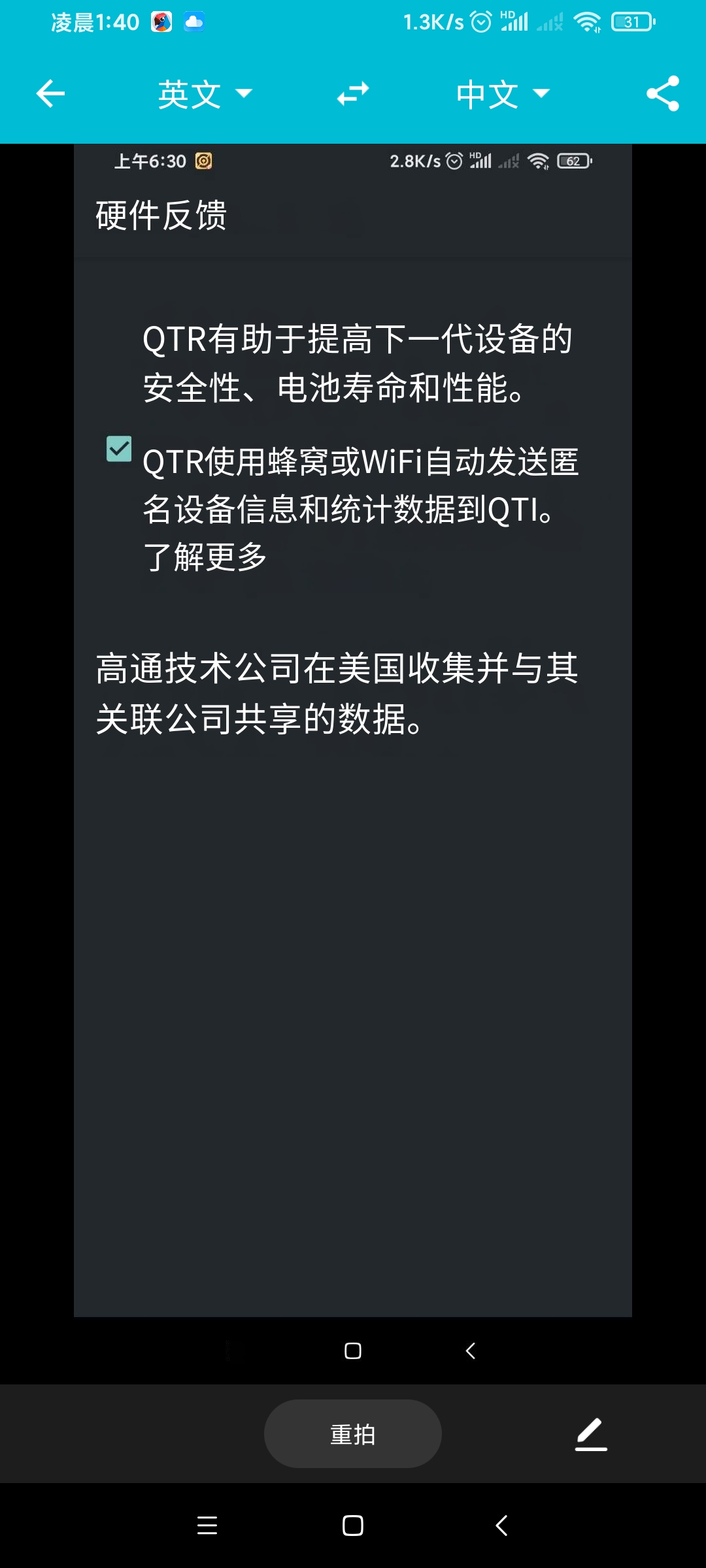Tap the 重拍 retake button
706x1568 pixels.
coord(353,1434)
